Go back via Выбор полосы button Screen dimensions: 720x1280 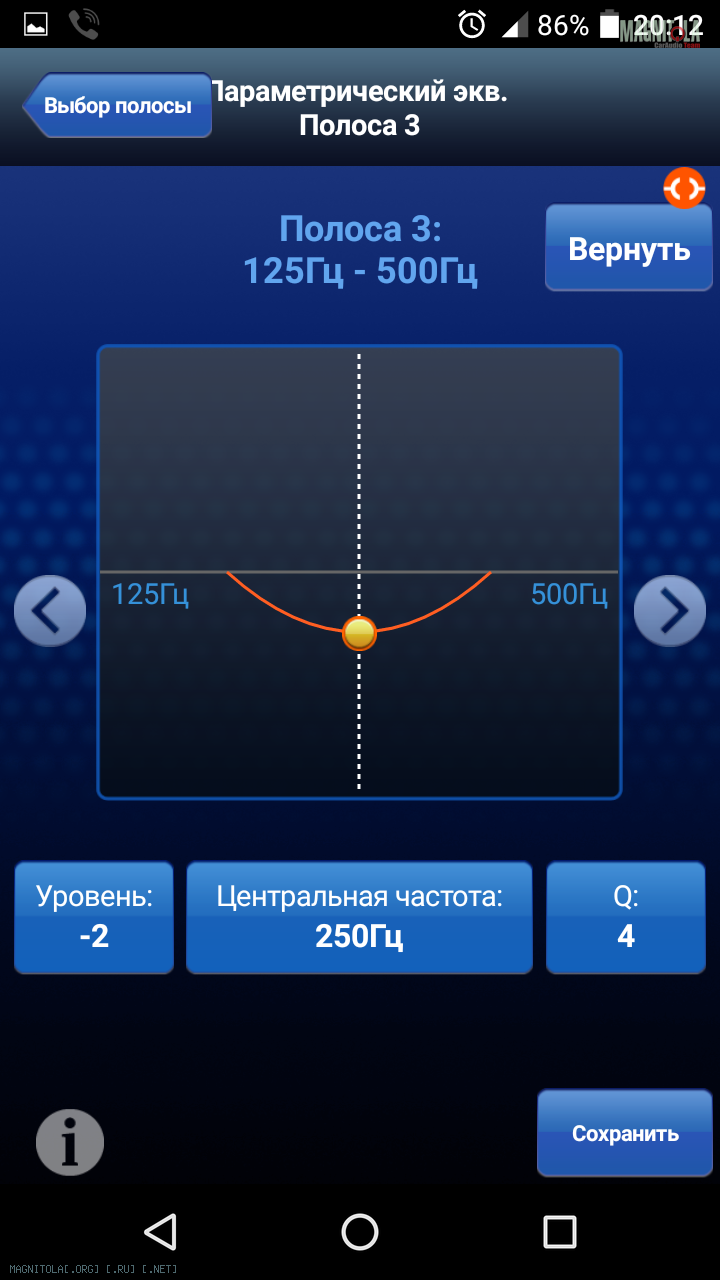[117, 105]
